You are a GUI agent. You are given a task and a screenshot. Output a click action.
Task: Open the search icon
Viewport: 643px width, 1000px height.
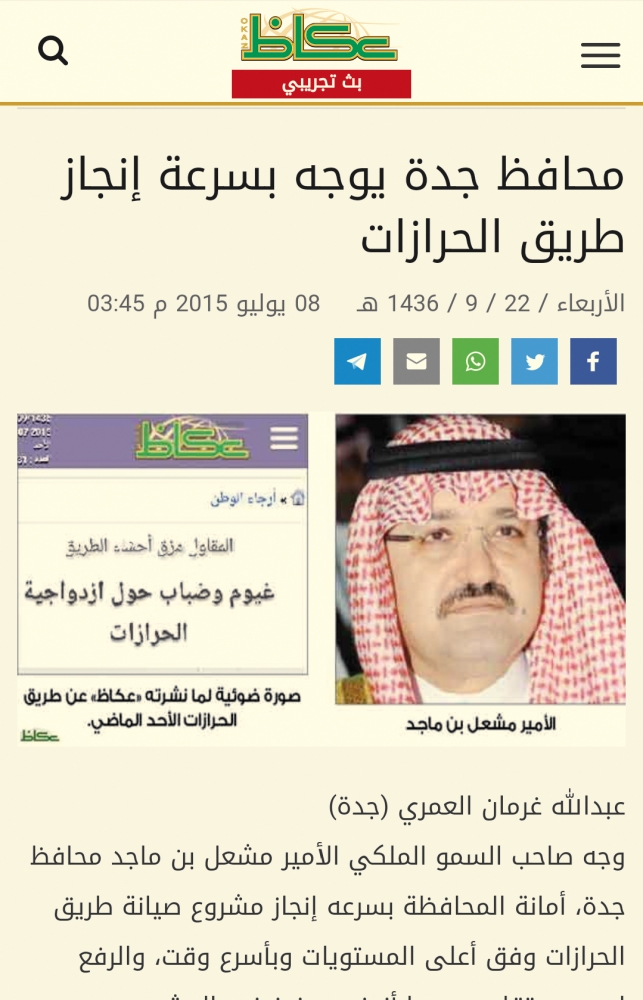click(x=53, y=50)
